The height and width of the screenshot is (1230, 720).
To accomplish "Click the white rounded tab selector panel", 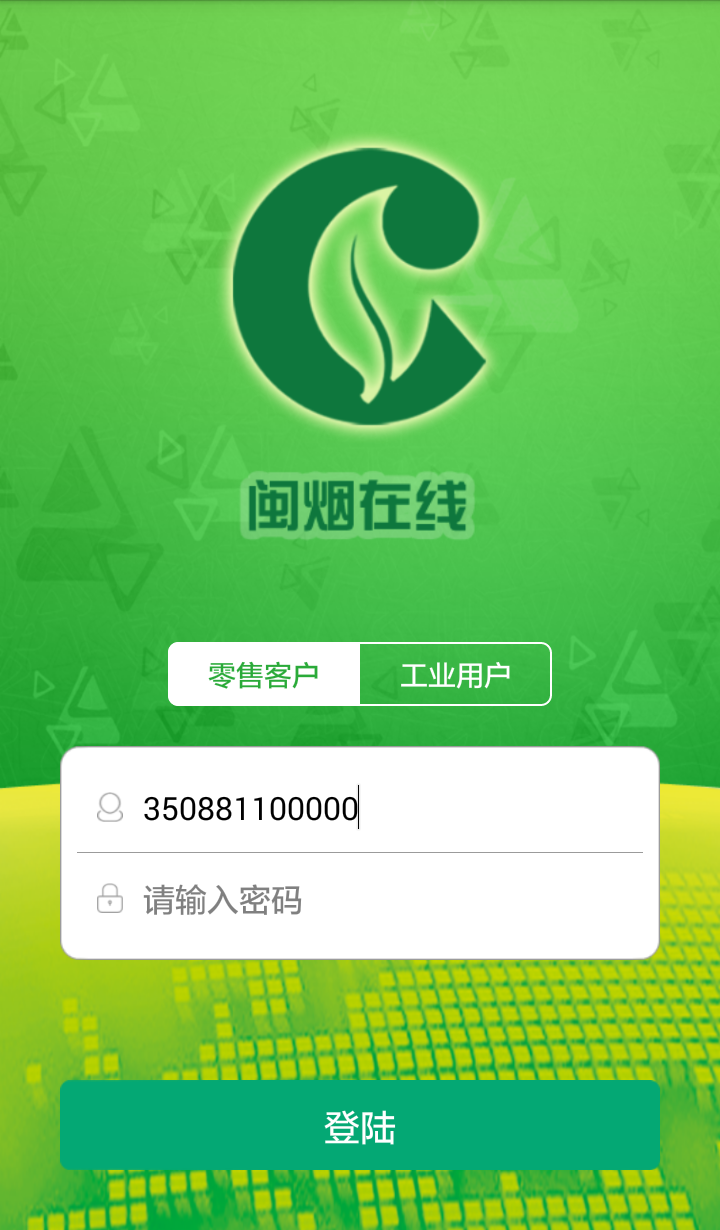I will 360,674.
